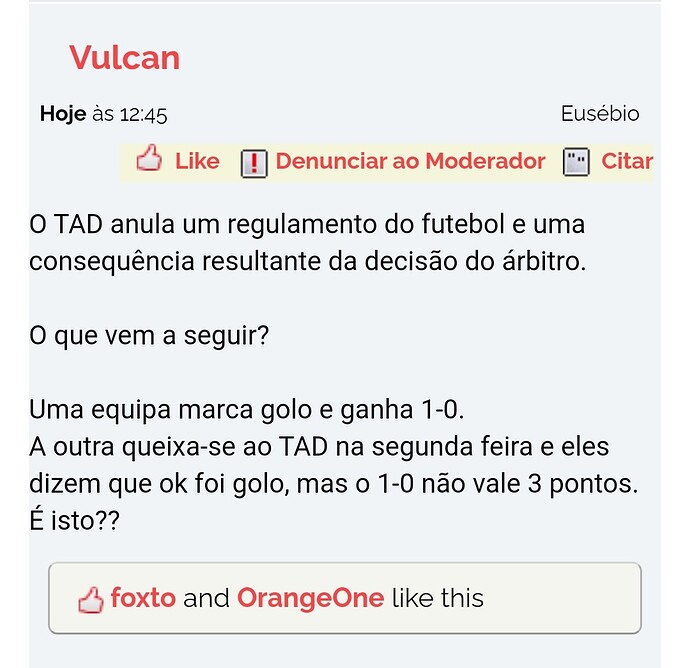
Task: Quote this post with Citar
Action: [610, 162]
